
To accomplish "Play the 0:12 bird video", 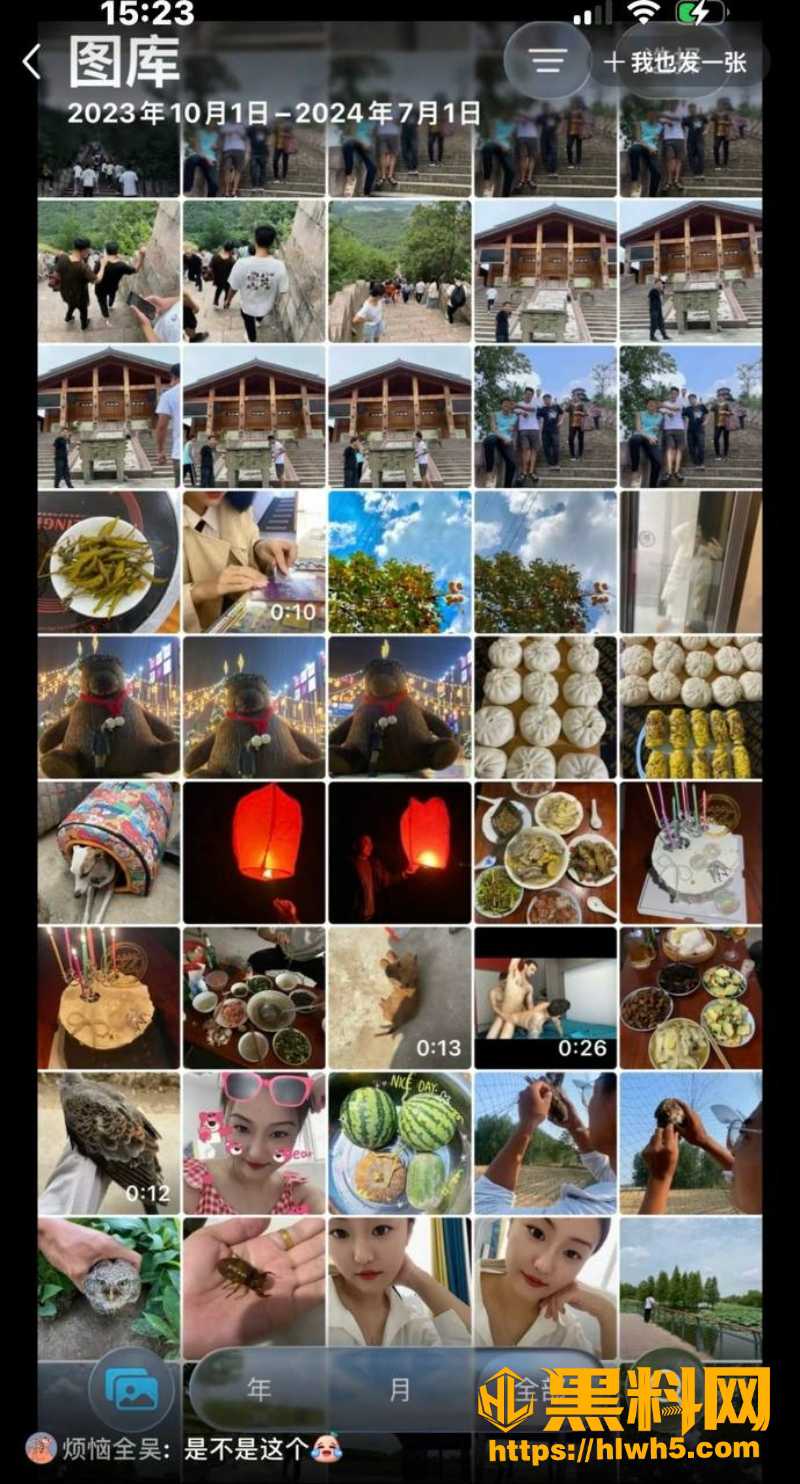I will (x=109, y=1143).
